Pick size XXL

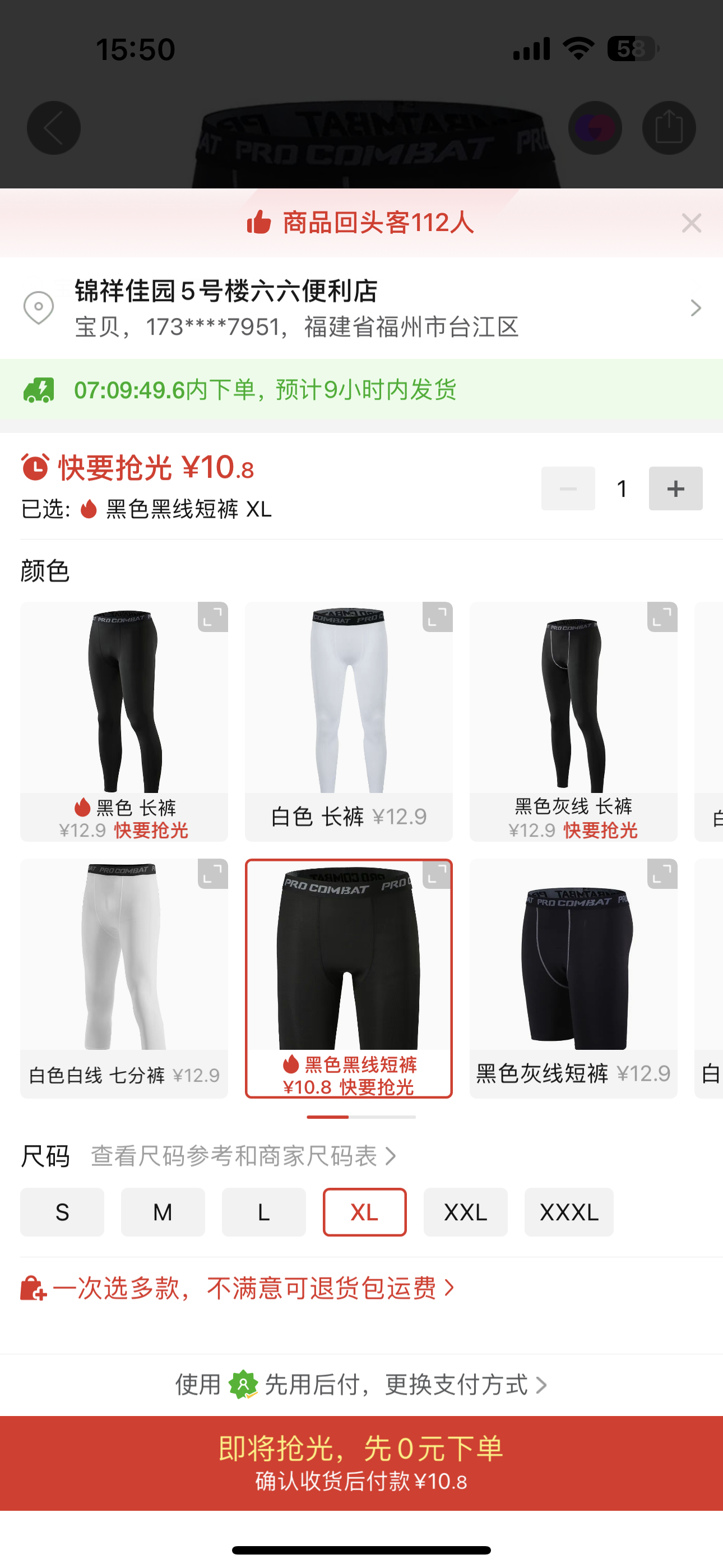pos(465,1212)
